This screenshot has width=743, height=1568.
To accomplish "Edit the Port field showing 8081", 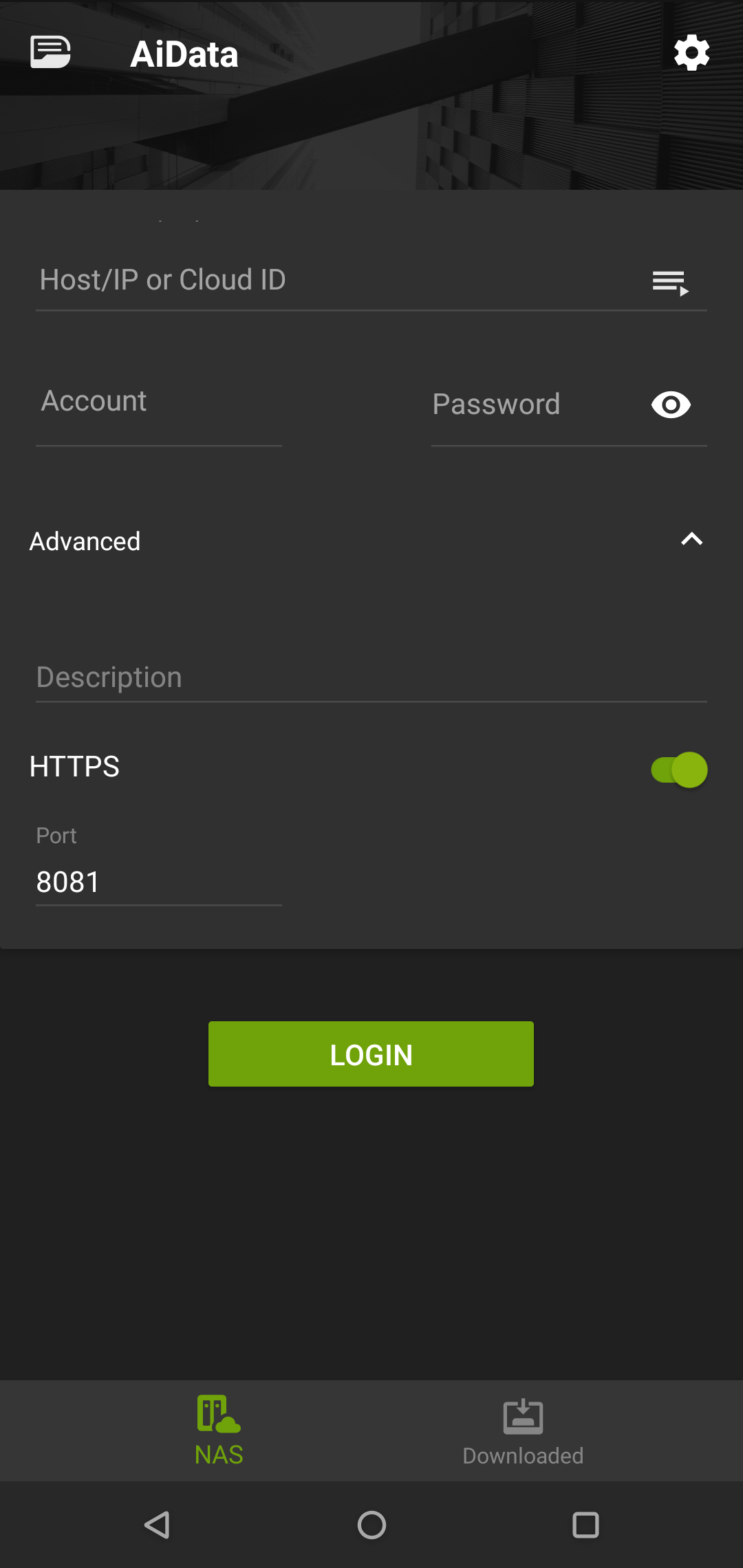I will point(159,882).
